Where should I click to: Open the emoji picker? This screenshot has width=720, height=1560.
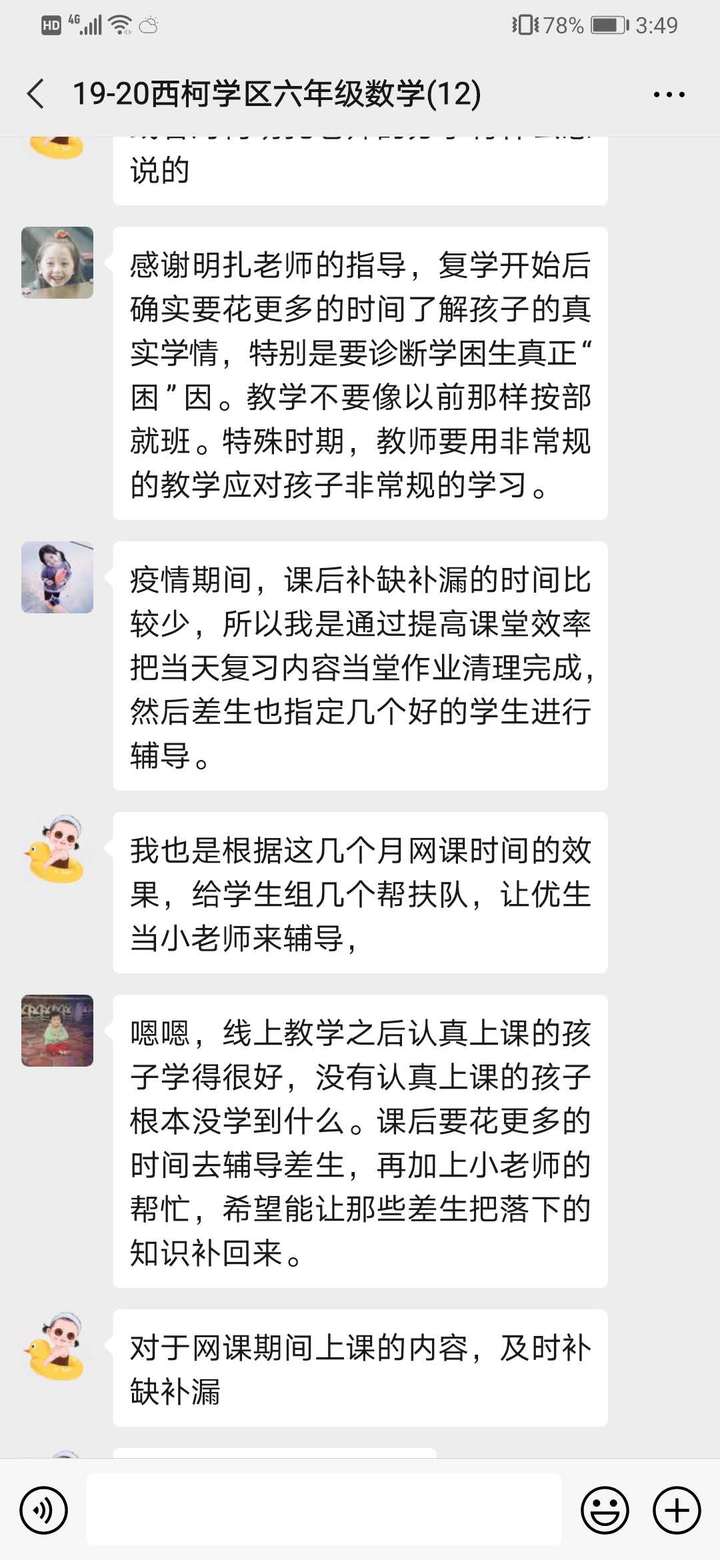(605, 1509)
